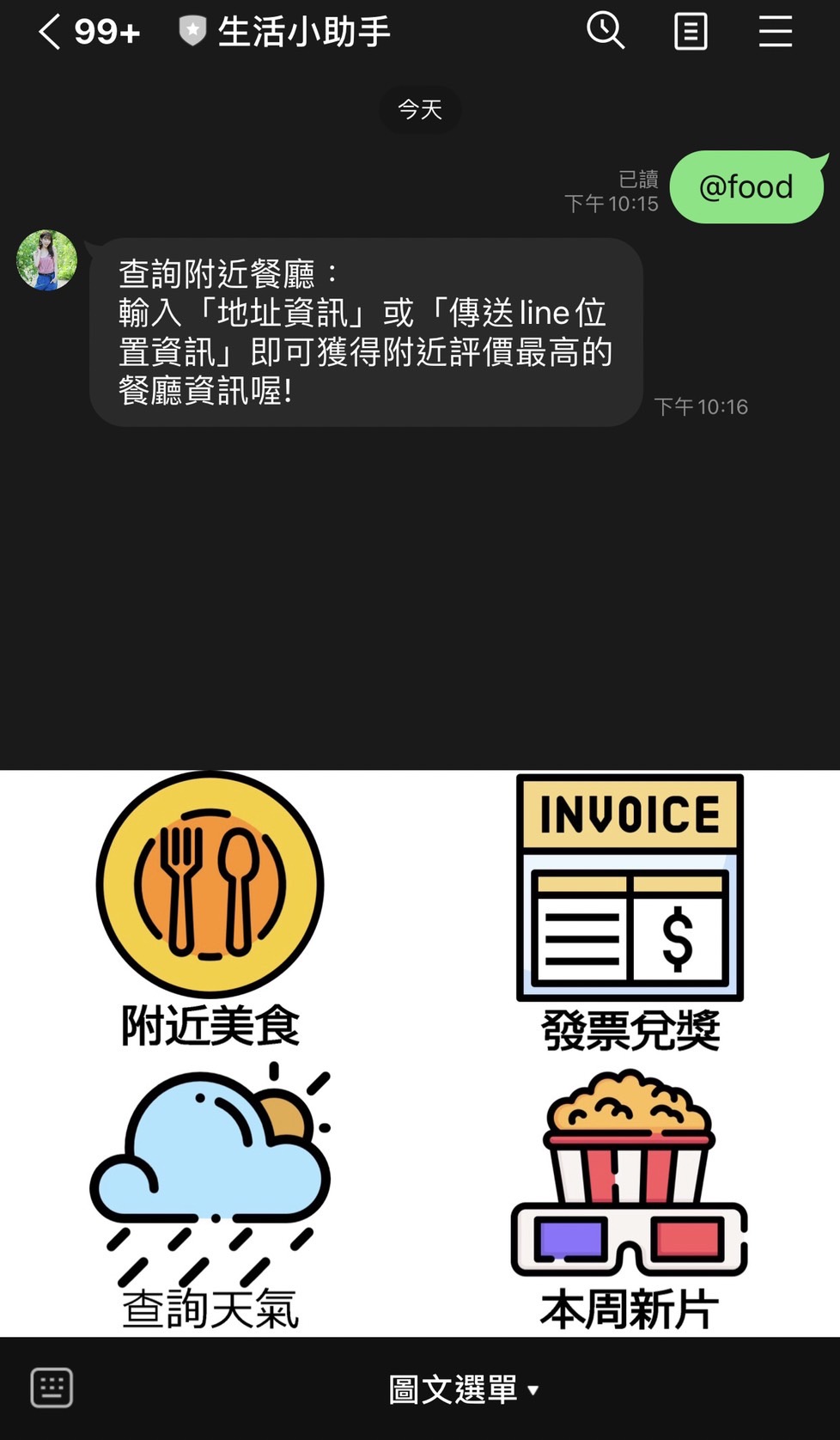
Task: Go back to the chat list
Action: (50, 32)
